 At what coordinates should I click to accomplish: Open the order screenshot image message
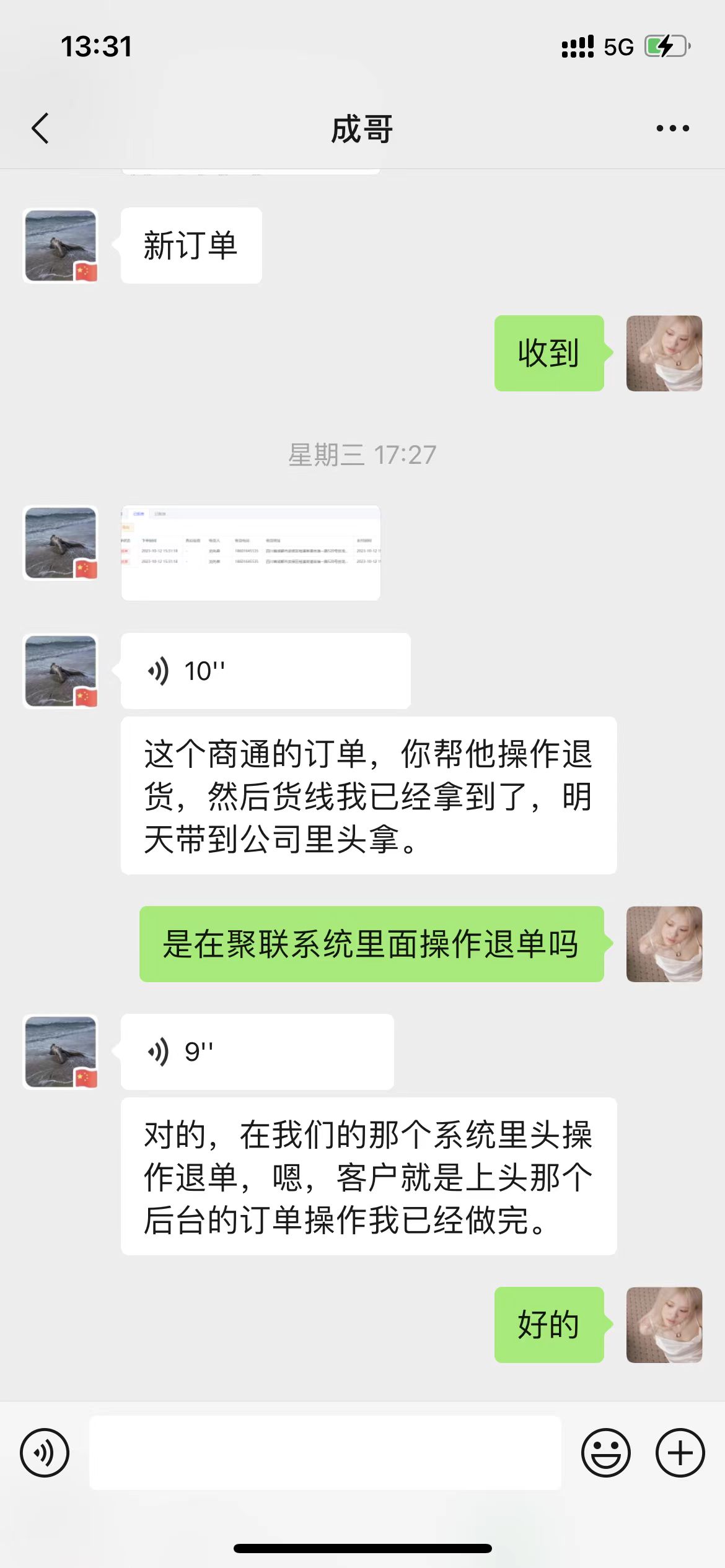tap(250, 553)
